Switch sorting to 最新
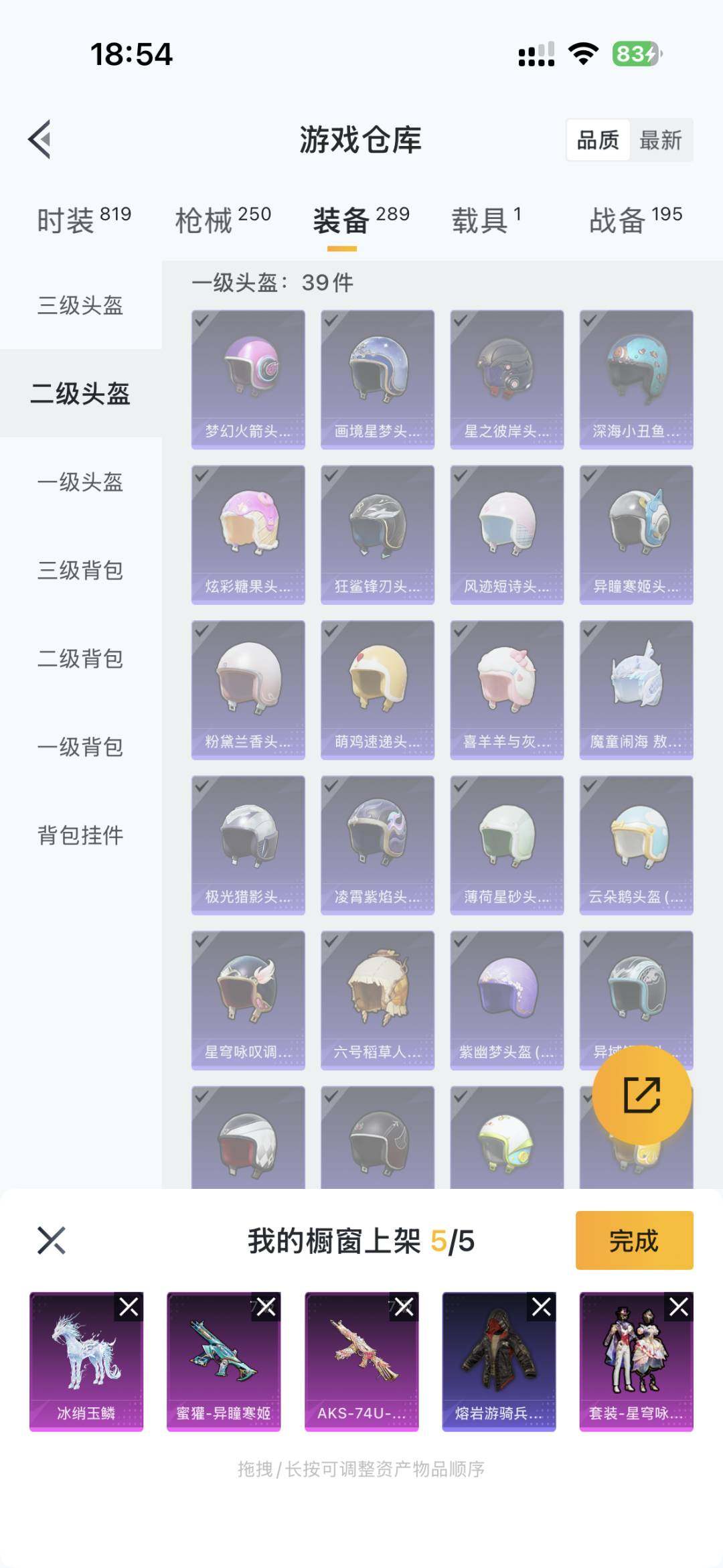 (661, 141)
